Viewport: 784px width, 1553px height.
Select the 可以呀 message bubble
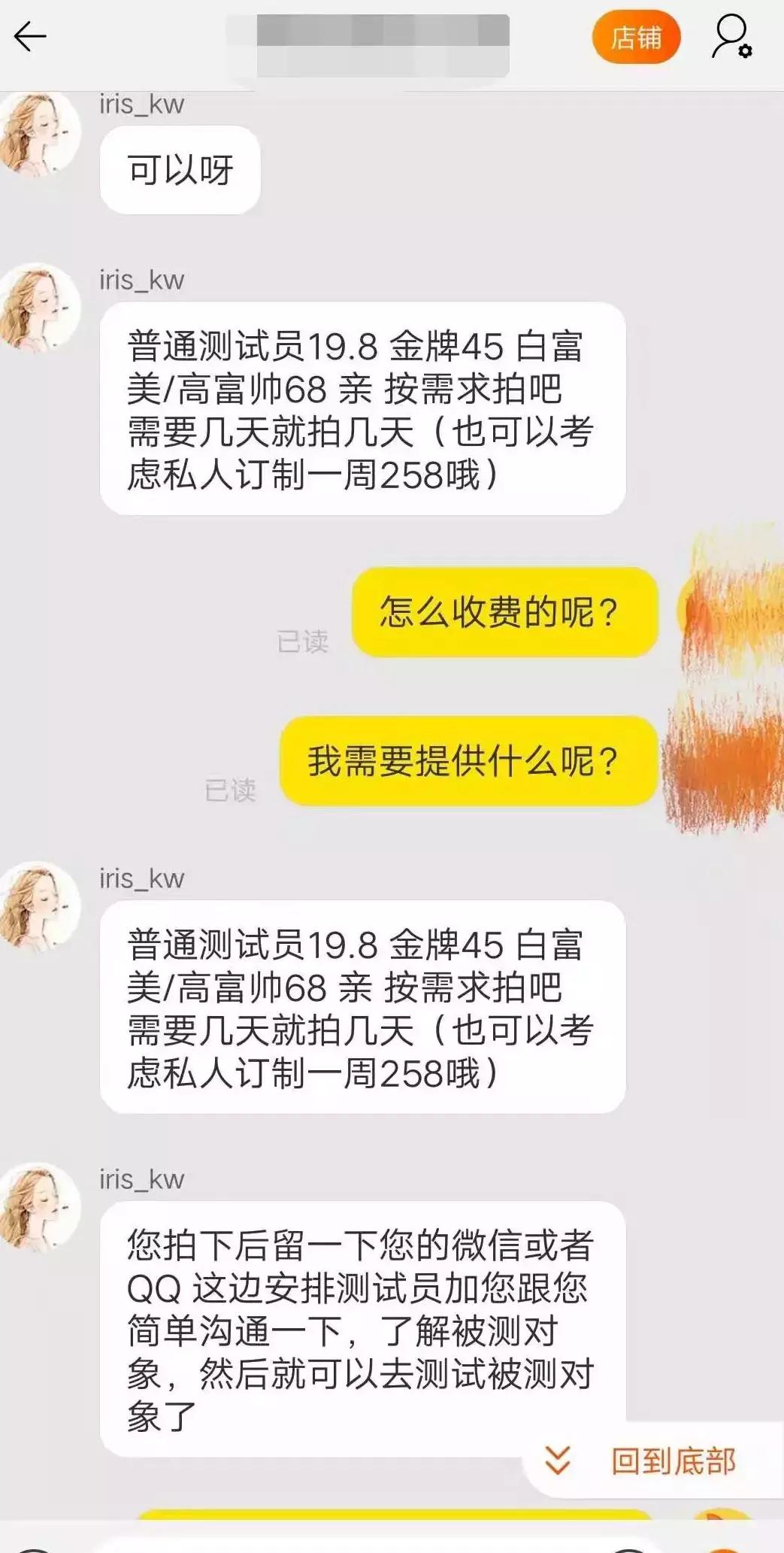click(179, 170)
